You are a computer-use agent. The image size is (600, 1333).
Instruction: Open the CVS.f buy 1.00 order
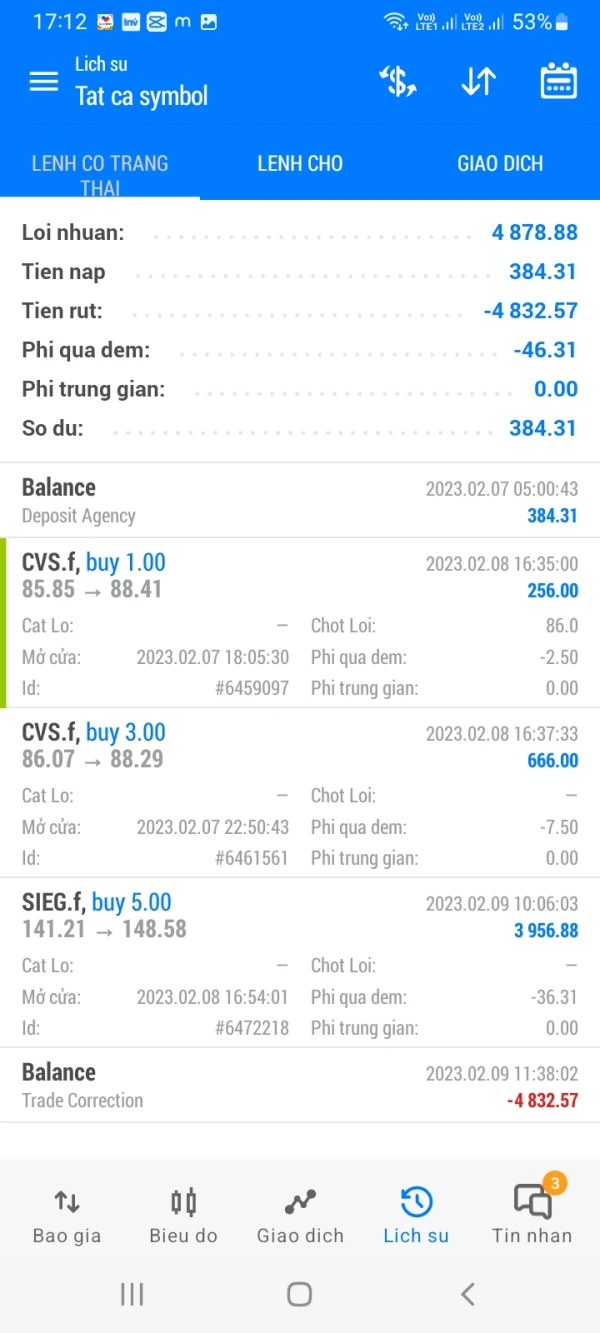pyautogui.click(x=300, y=622)
